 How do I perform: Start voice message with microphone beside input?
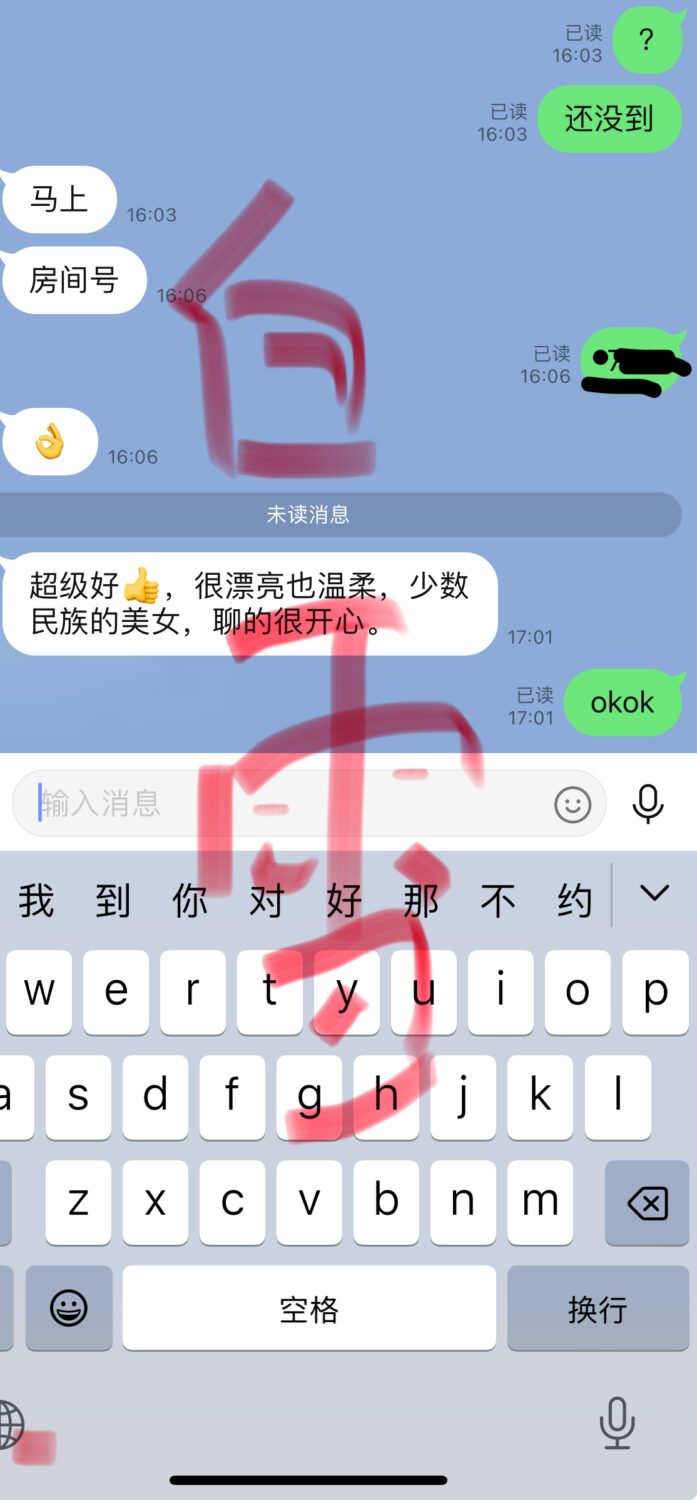pos(648,804)
